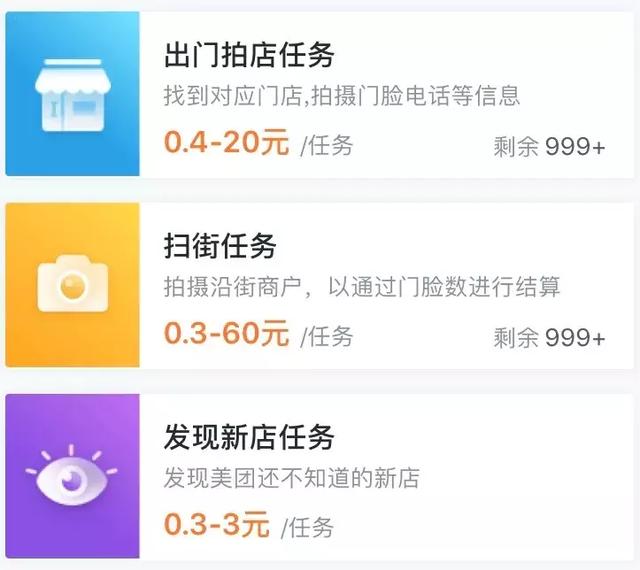Screen dimensions: 640x570
Task: Select the 扫街任务 card
Action: pos(320,286)
